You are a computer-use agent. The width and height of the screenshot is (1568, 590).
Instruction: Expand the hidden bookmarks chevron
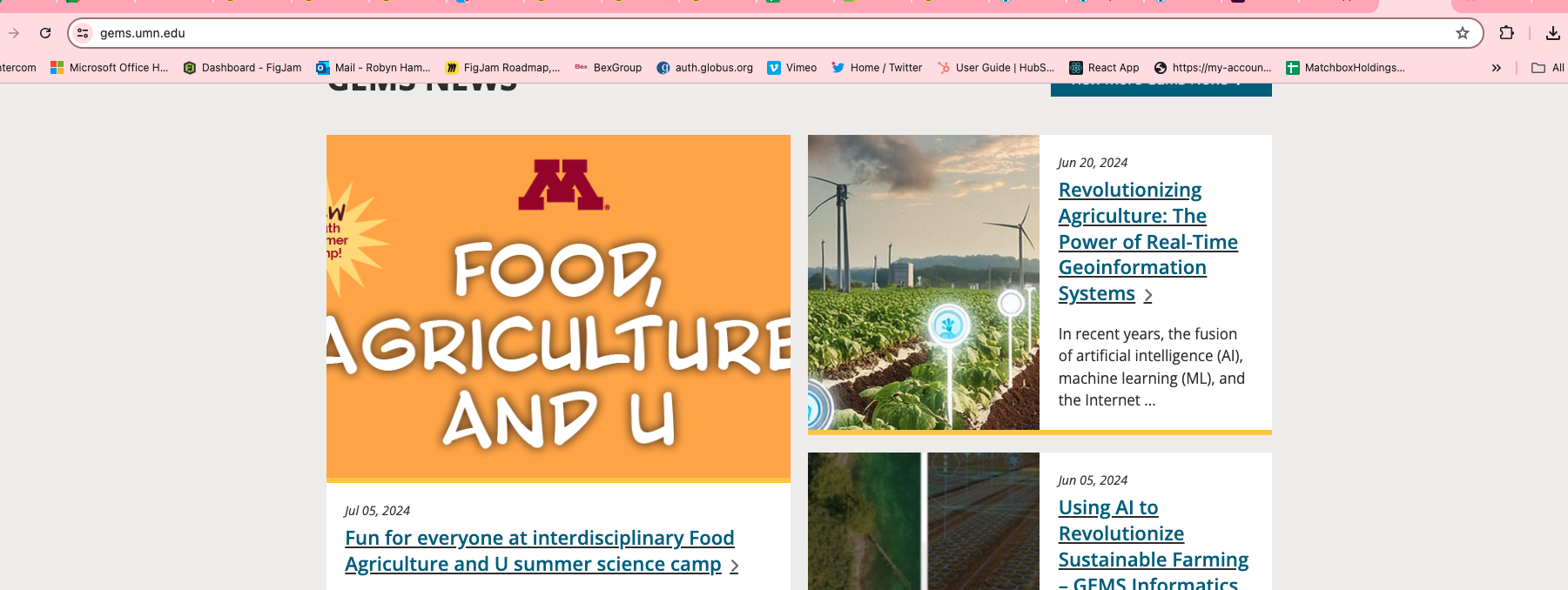tap(1496, 68)
